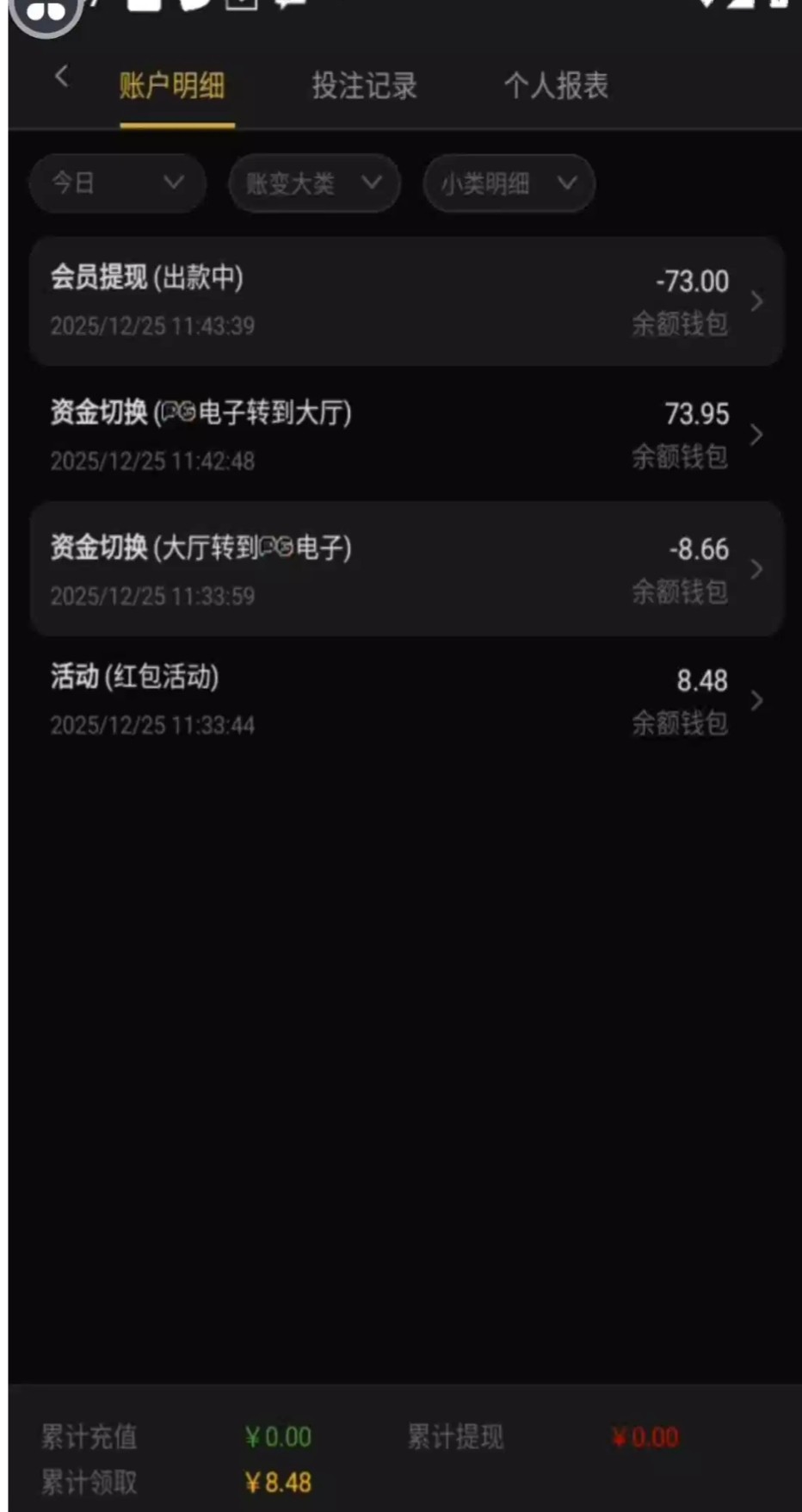Open the 小类明细 filter dropdown

coord(509,183)
